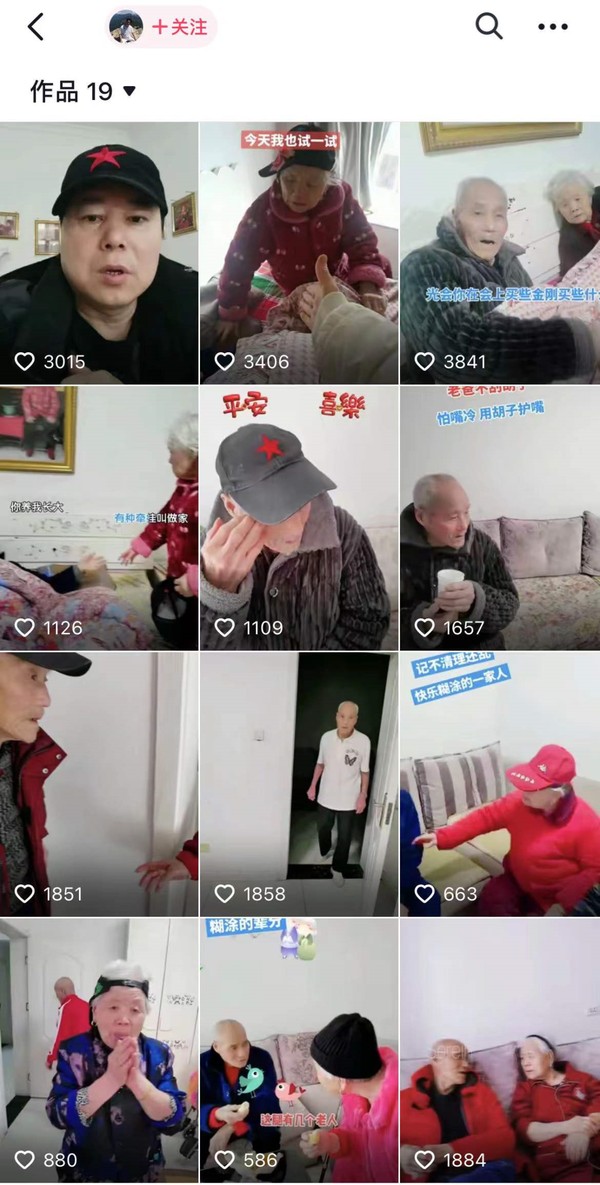The width and height of the screenshot is (600, 1185).
Task: Follow this creator with the +关注 button
Action: (180, 27)
